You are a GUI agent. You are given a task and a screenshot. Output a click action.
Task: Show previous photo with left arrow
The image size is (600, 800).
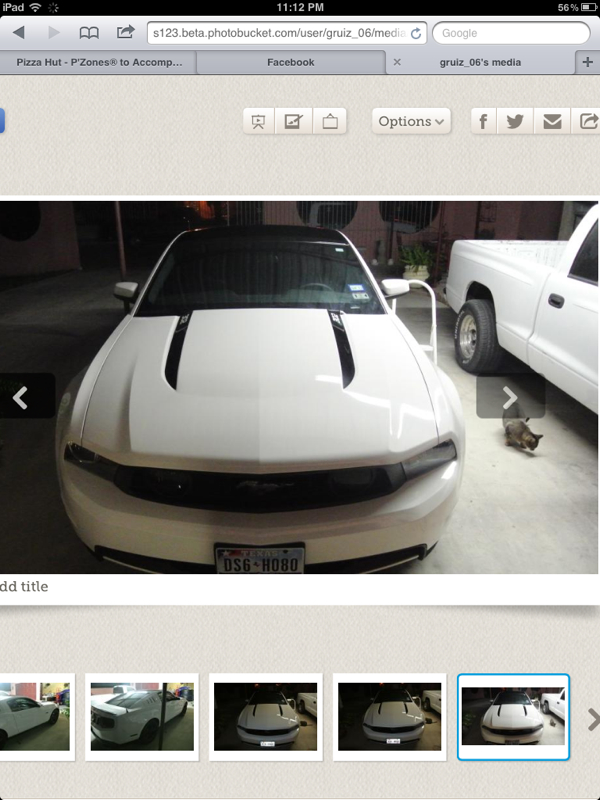tap(20, 397)
